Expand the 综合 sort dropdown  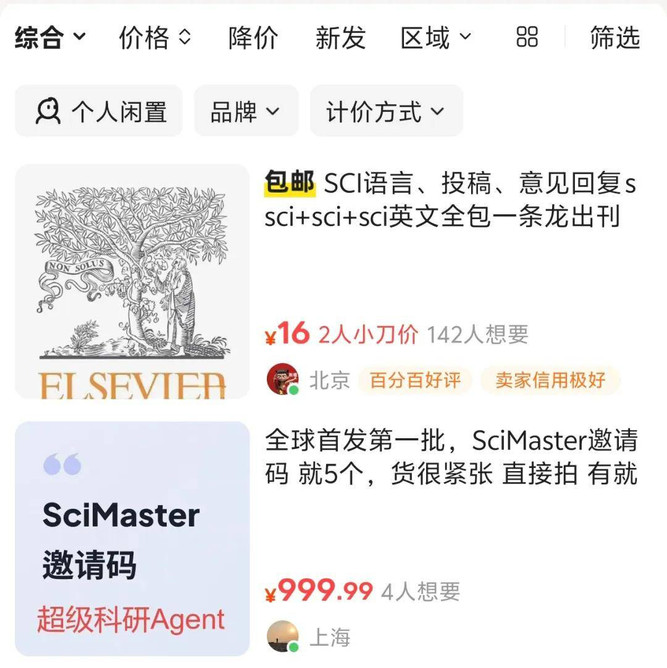50,39
